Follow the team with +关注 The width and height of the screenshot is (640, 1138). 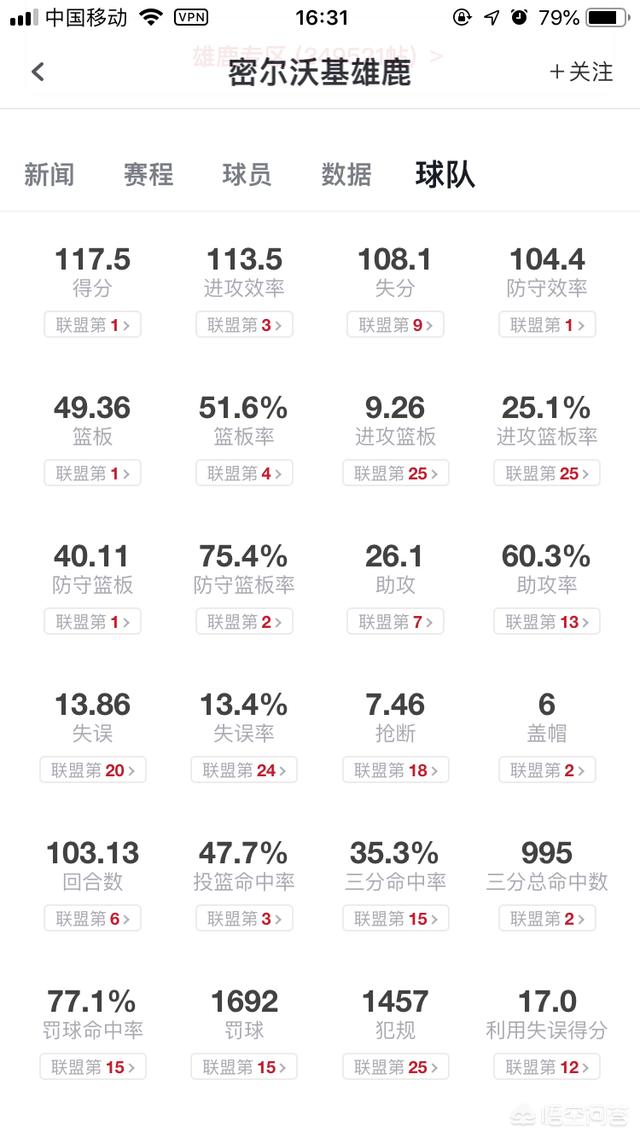pos(581,71)
